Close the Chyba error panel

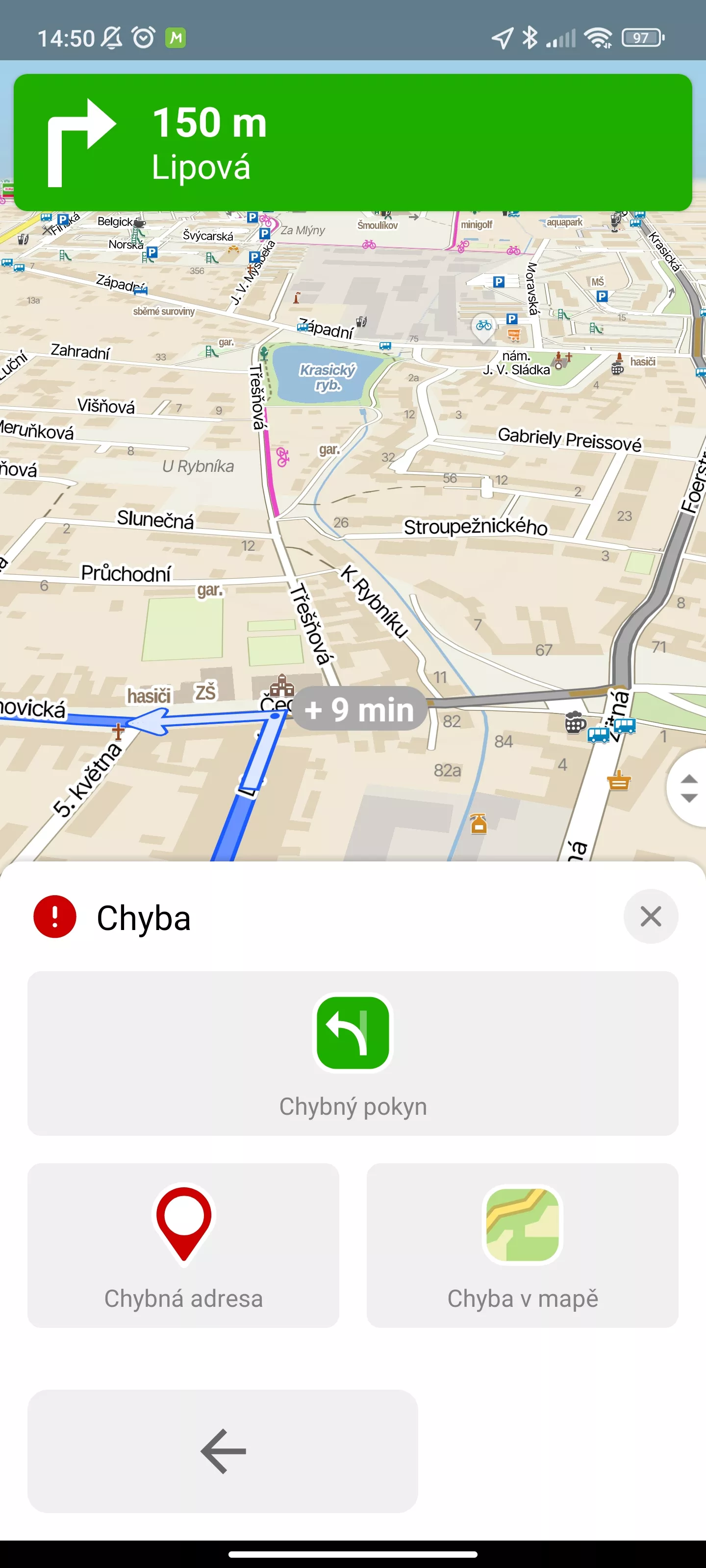[651, 916]
